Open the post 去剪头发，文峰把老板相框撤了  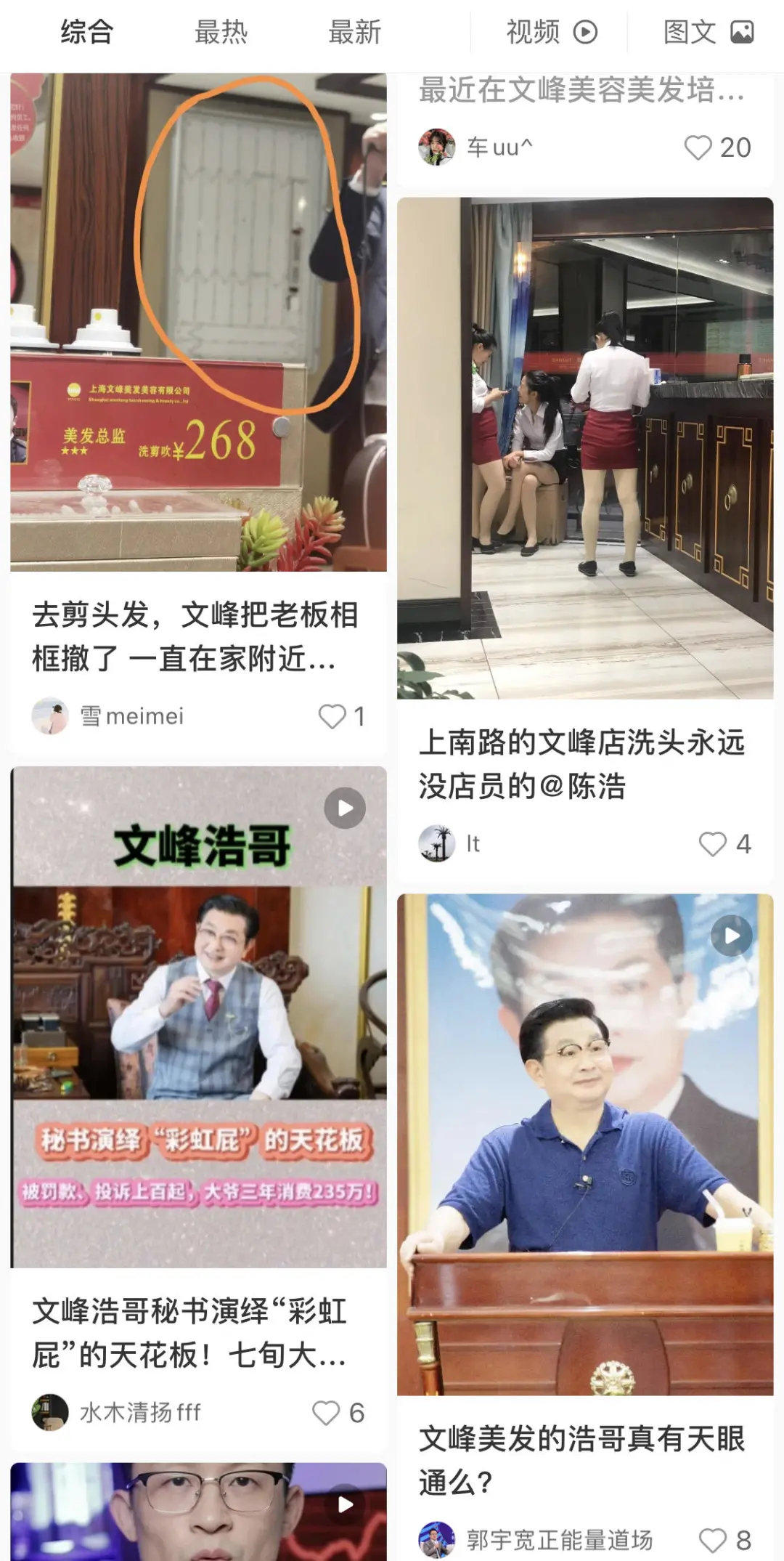point(195,636)
